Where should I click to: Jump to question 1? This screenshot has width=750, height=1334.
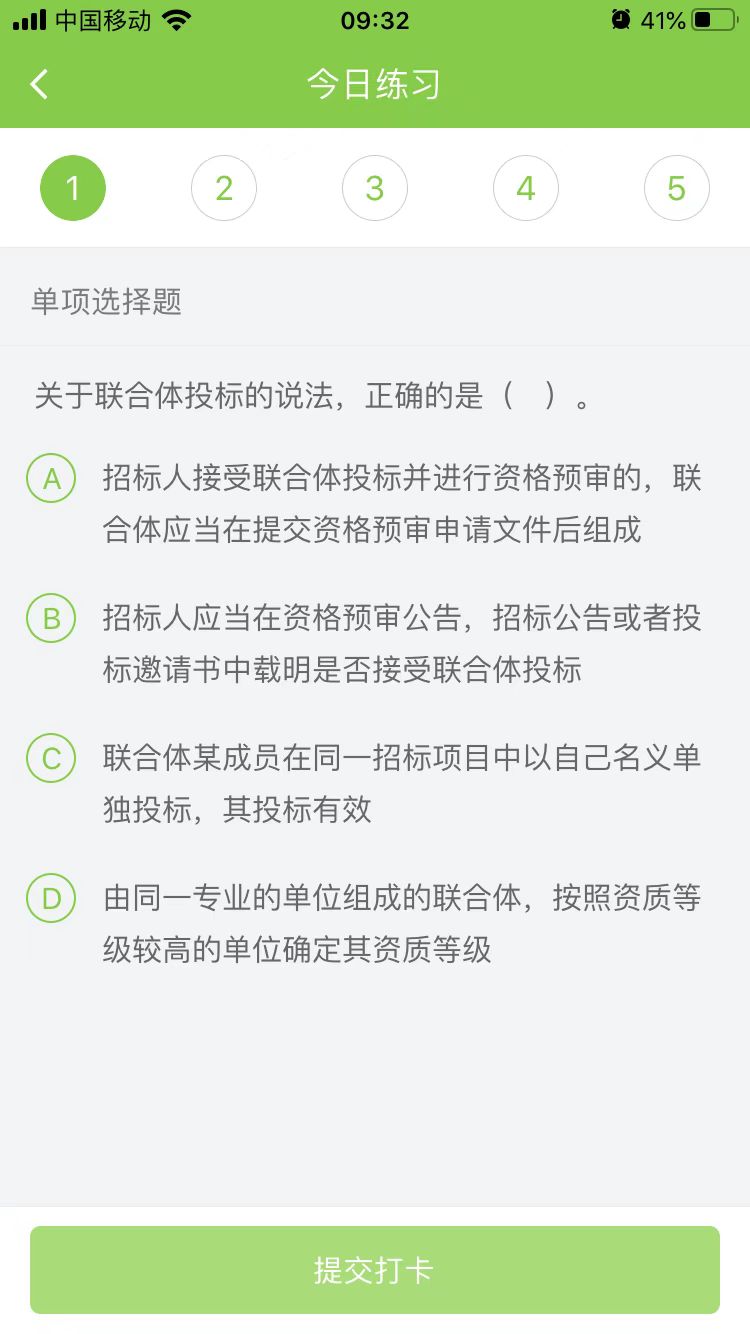(73, 188)
